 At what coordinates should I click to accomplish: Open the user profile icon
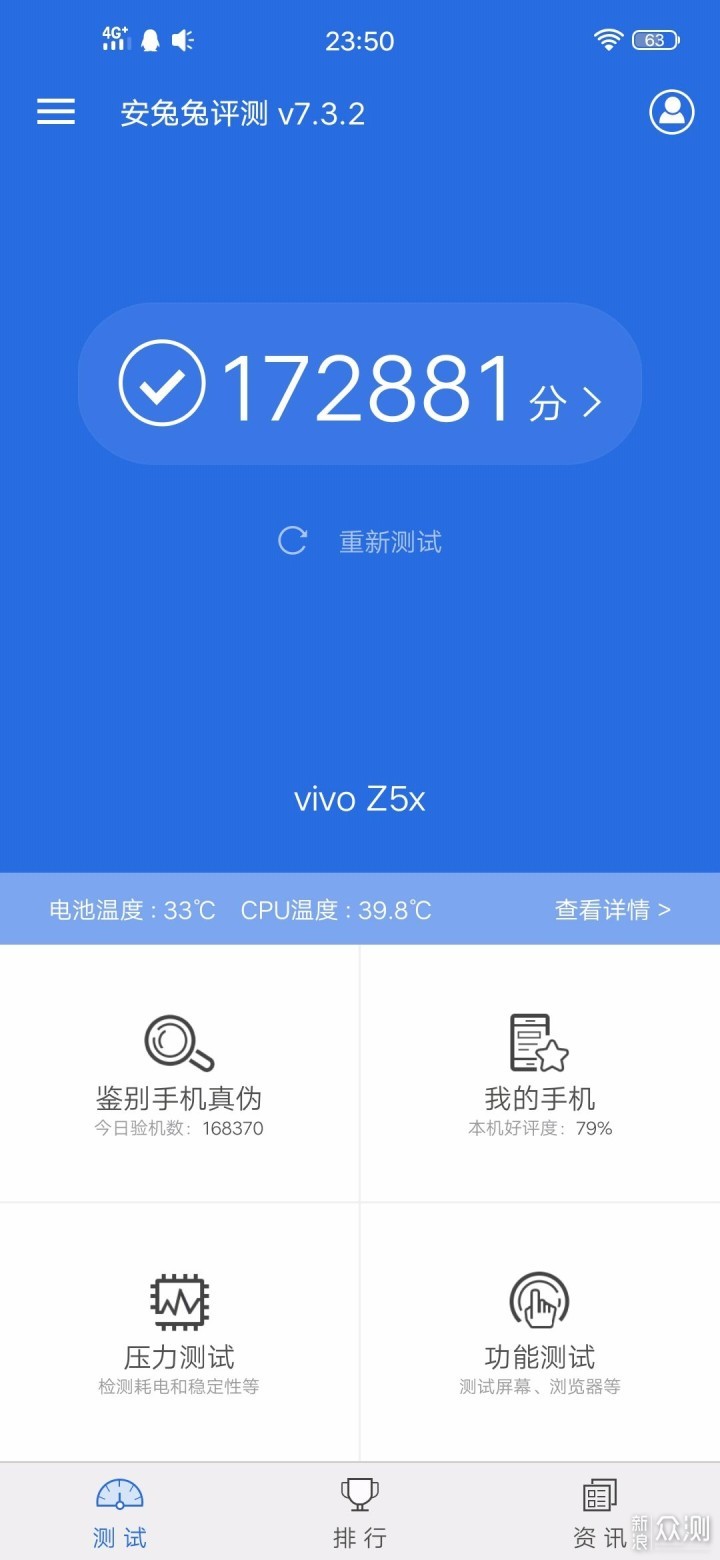pyautogui.click(x=671, y=112)
